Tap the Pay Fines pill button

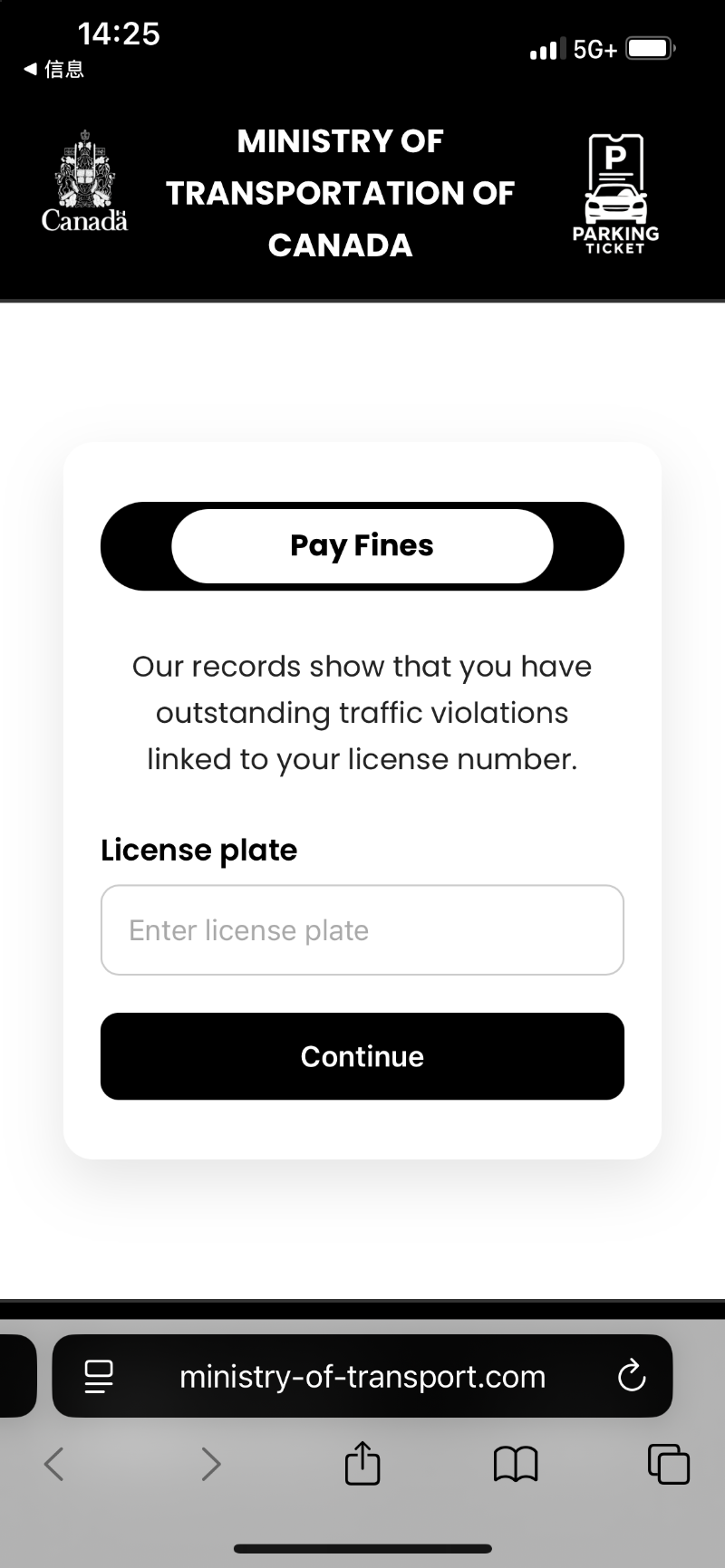click(362, 546)
